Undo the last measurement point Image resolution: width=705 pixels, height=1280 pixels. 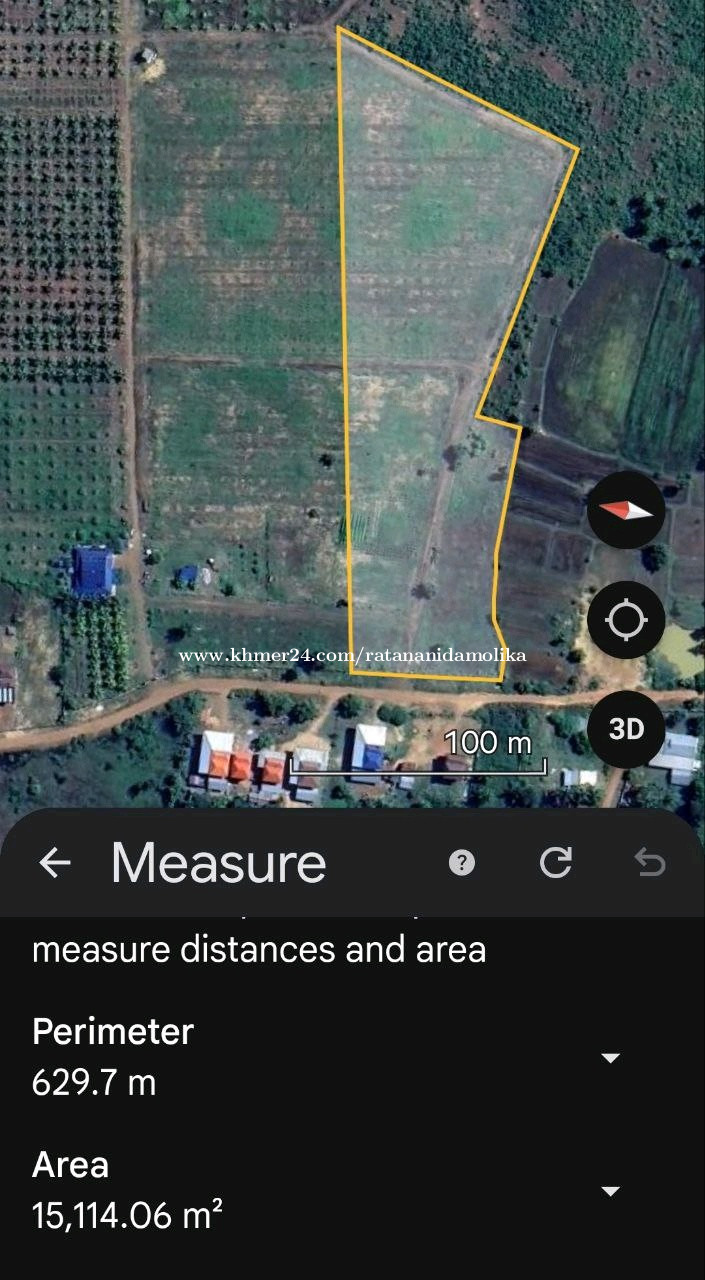coord(650,862)
